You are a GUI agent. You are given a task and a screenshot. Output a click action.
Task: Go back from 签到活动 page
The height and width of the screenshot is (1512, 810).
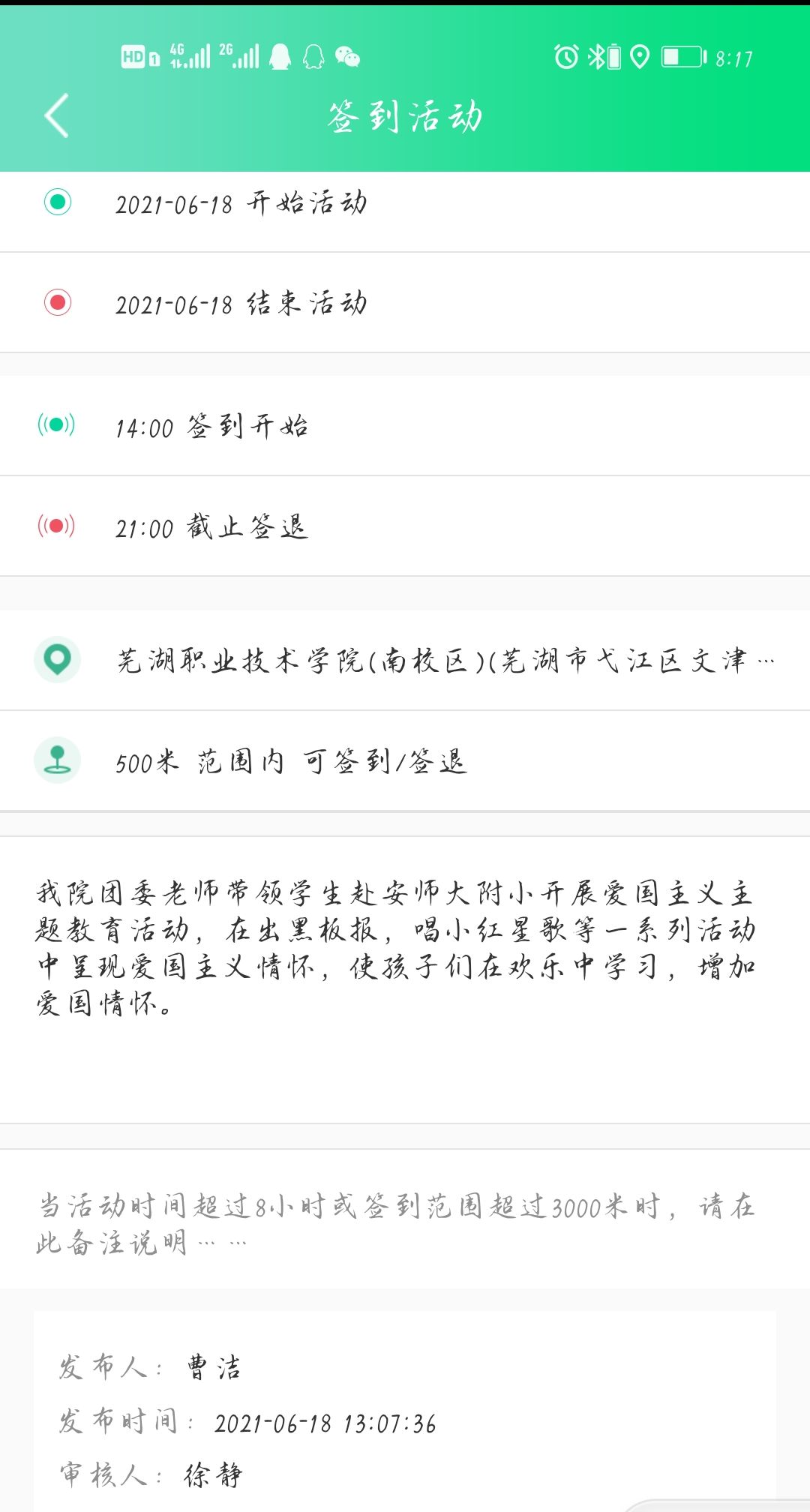57,115
